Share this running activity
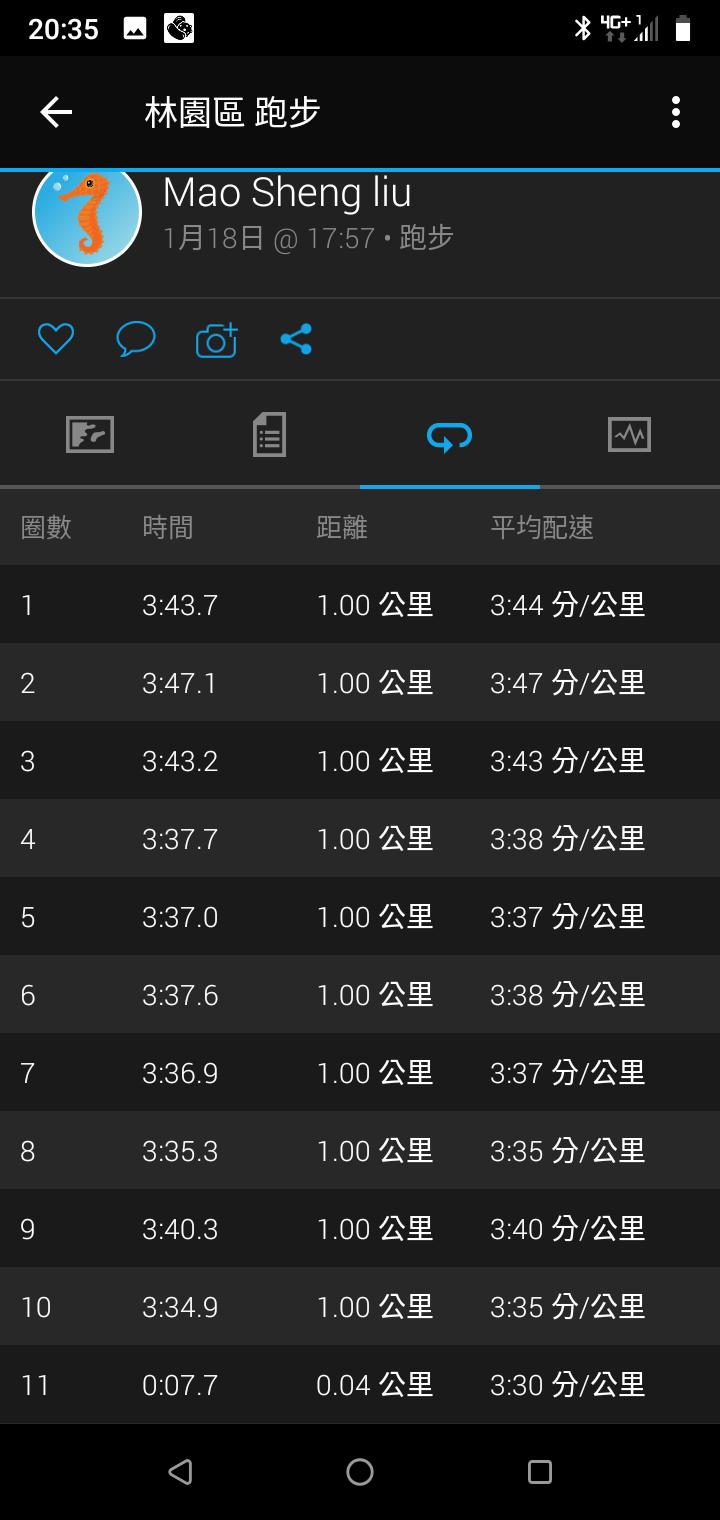The width and height of the screenshot is (720, 1520). pos(296,340)
